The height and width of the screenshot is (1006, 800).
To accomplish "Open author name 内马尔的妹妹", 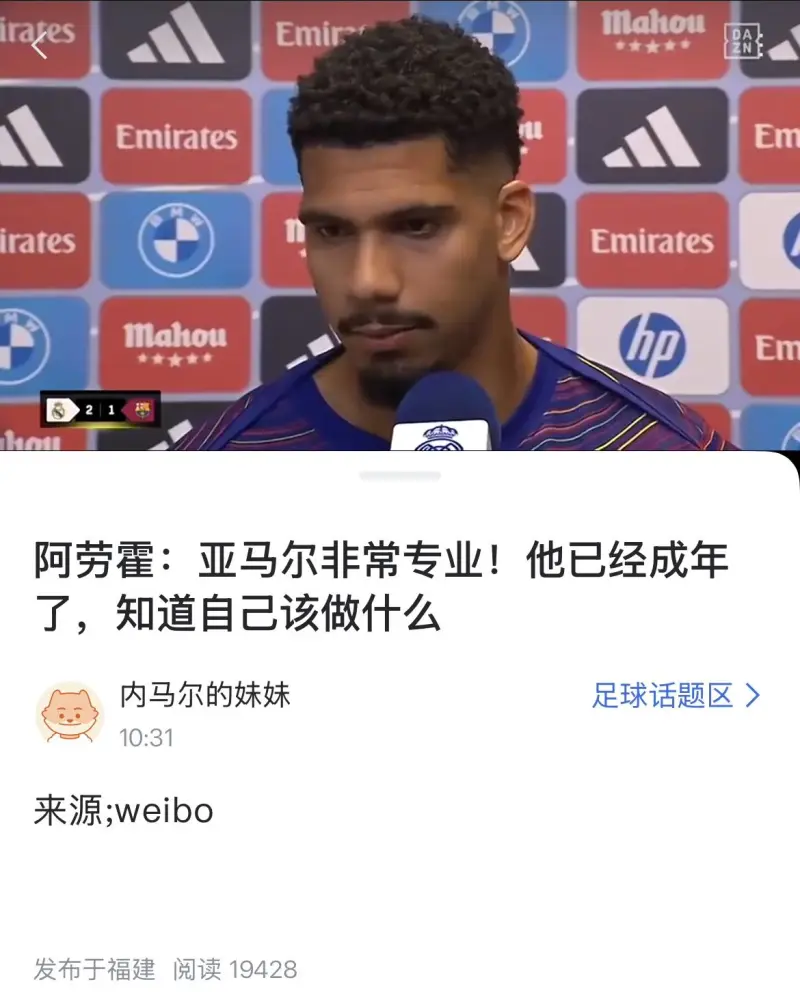I will tap(205, 693).
